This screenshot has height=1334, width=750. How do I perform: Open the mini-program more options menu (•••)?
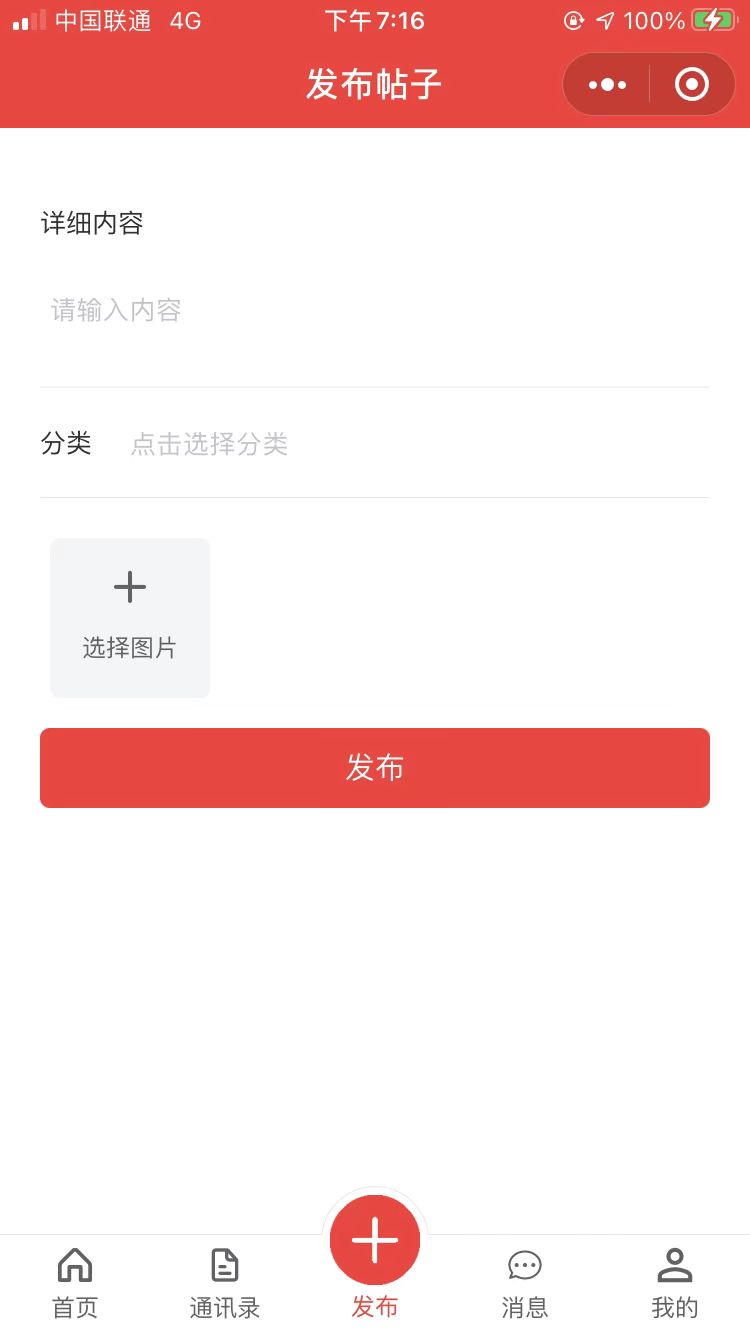point(606,84)
